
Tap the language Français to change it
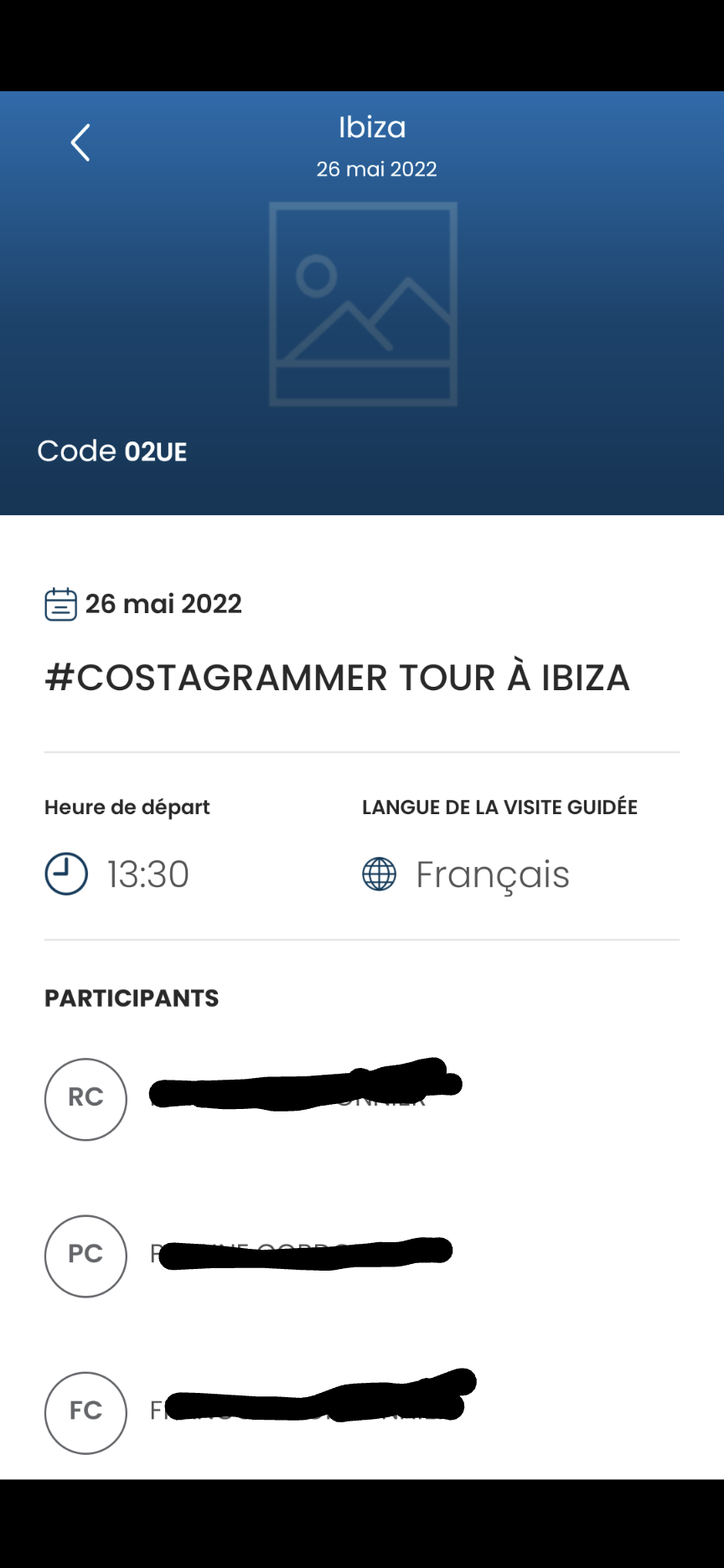491,874
